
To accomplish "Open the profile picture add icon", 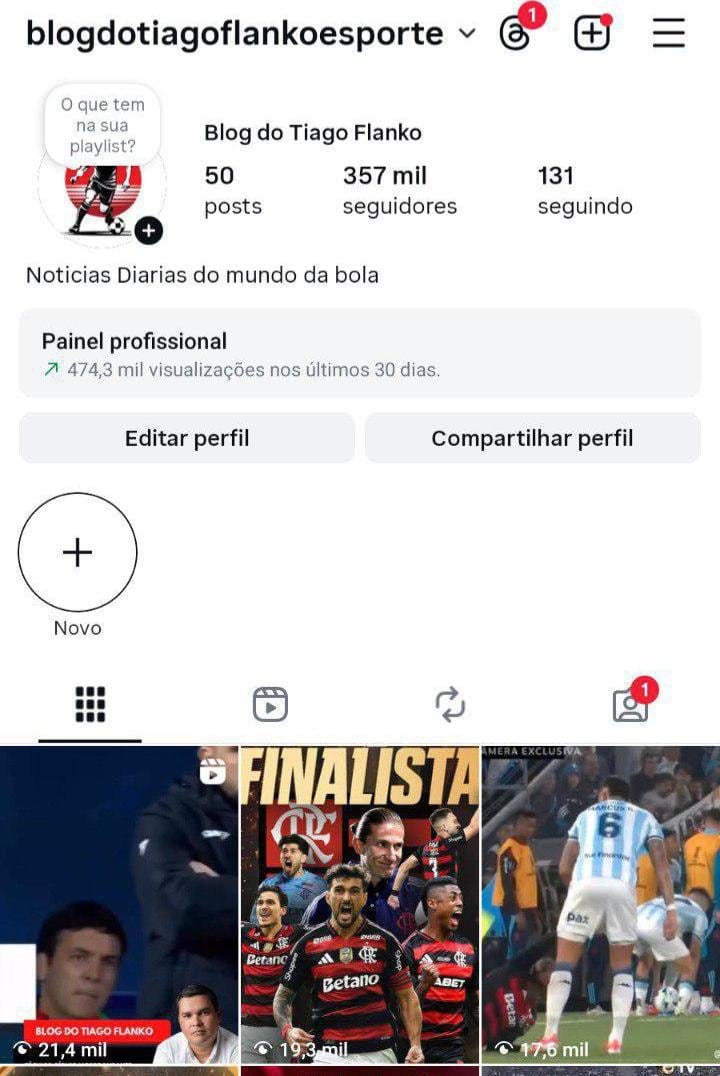I will (x=148, y=229).
